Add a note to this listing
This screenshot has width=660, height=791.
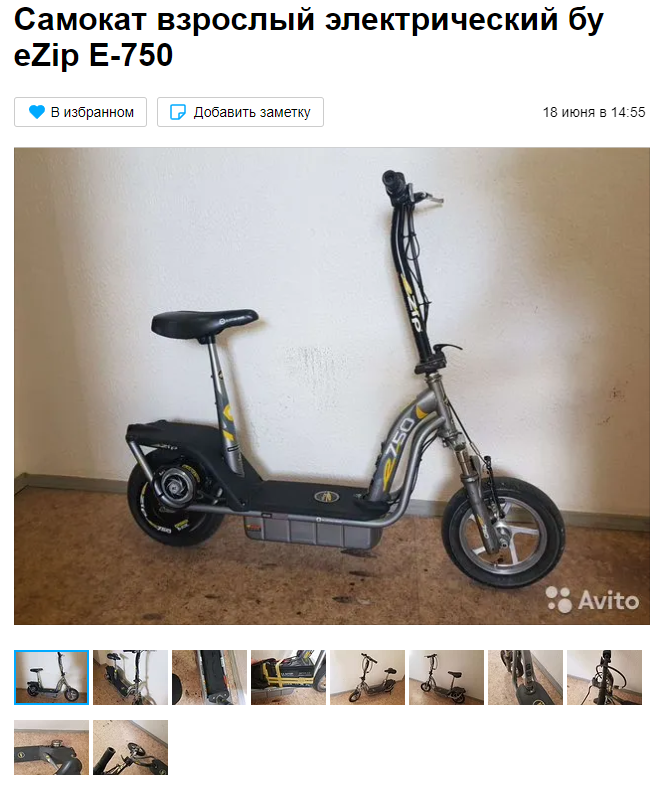point(240,112)
